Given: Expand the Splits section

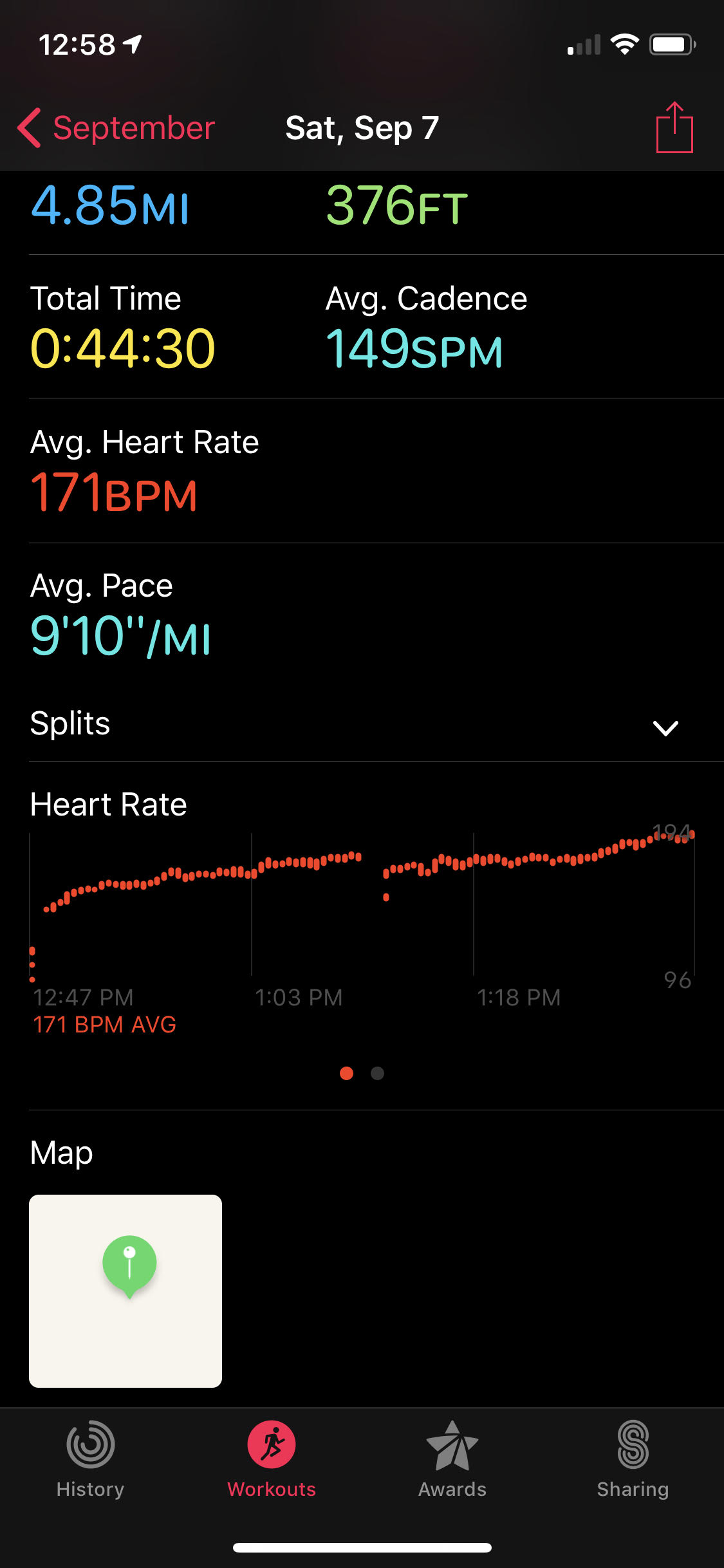Looking at the screenshot, I should pos(665,727).
